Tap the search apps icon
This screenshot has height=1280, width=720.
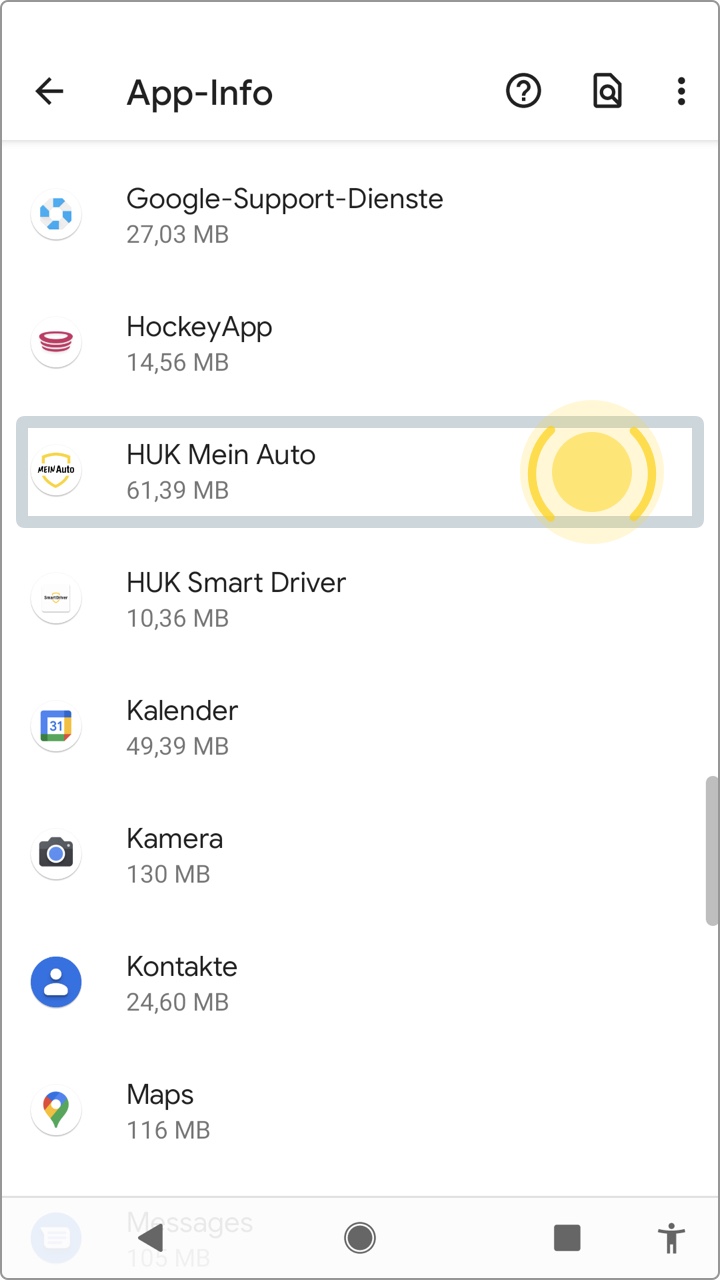pos(607,92)
